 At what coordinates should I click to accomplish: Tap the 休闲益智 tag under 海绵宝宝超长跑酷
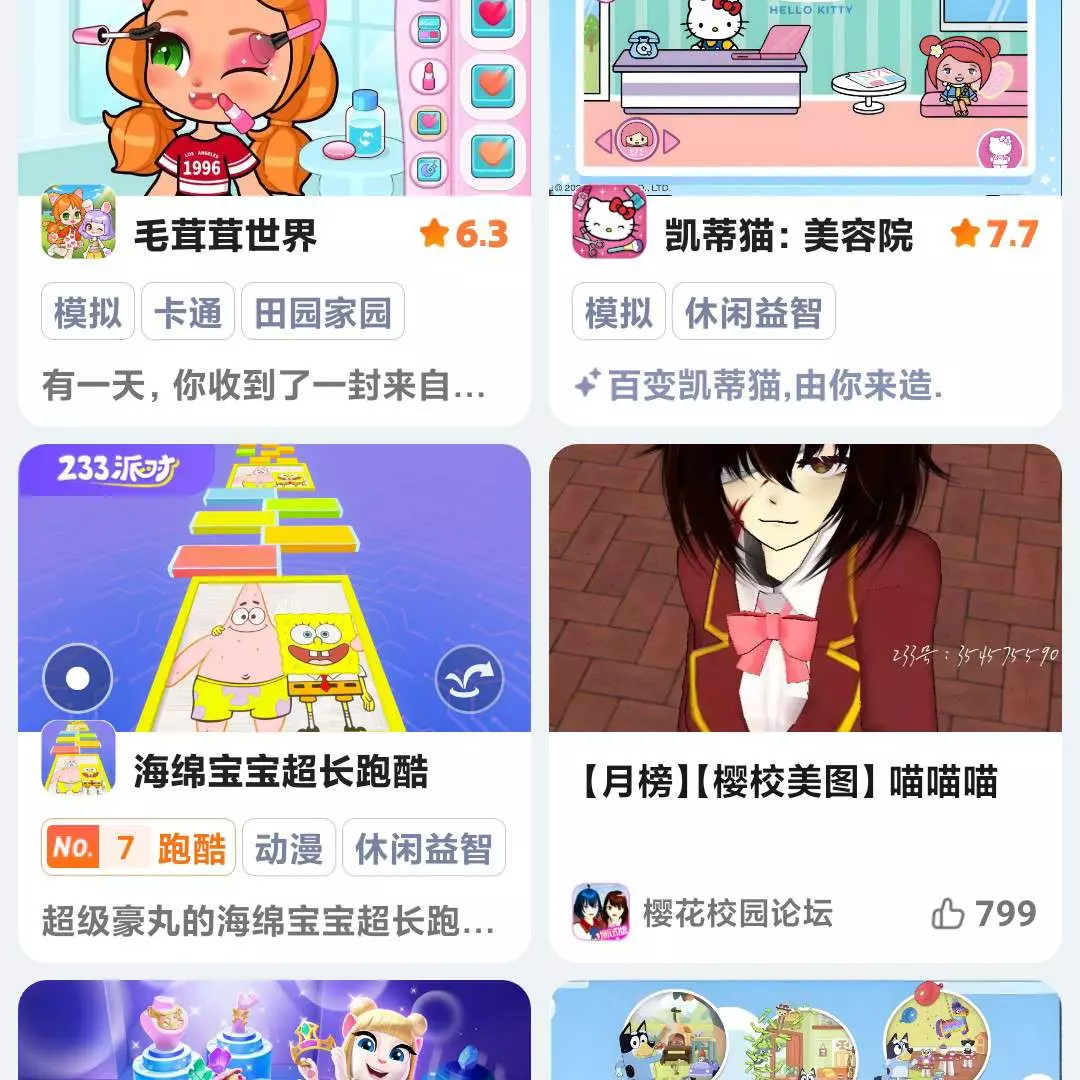pyautogui.click(x=423, y=848)
